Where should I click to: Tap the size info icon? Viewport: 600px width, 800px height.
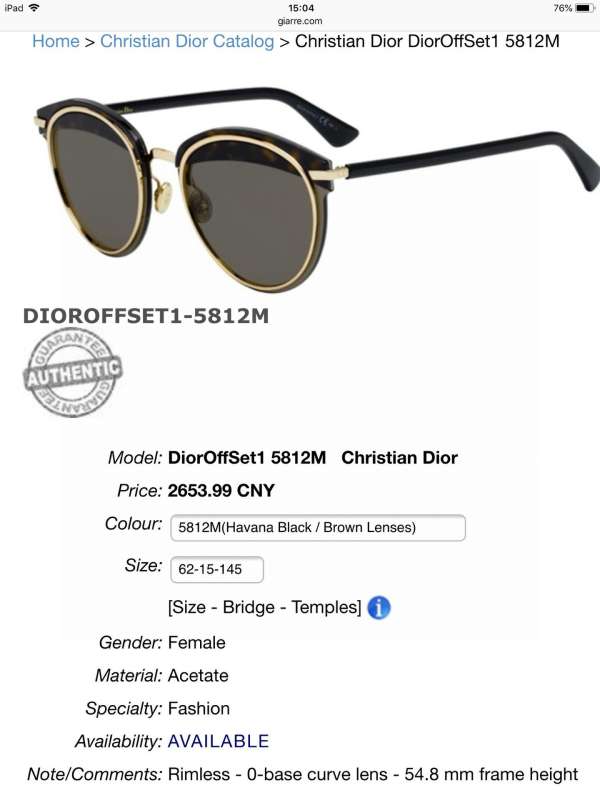pos(379,607)
